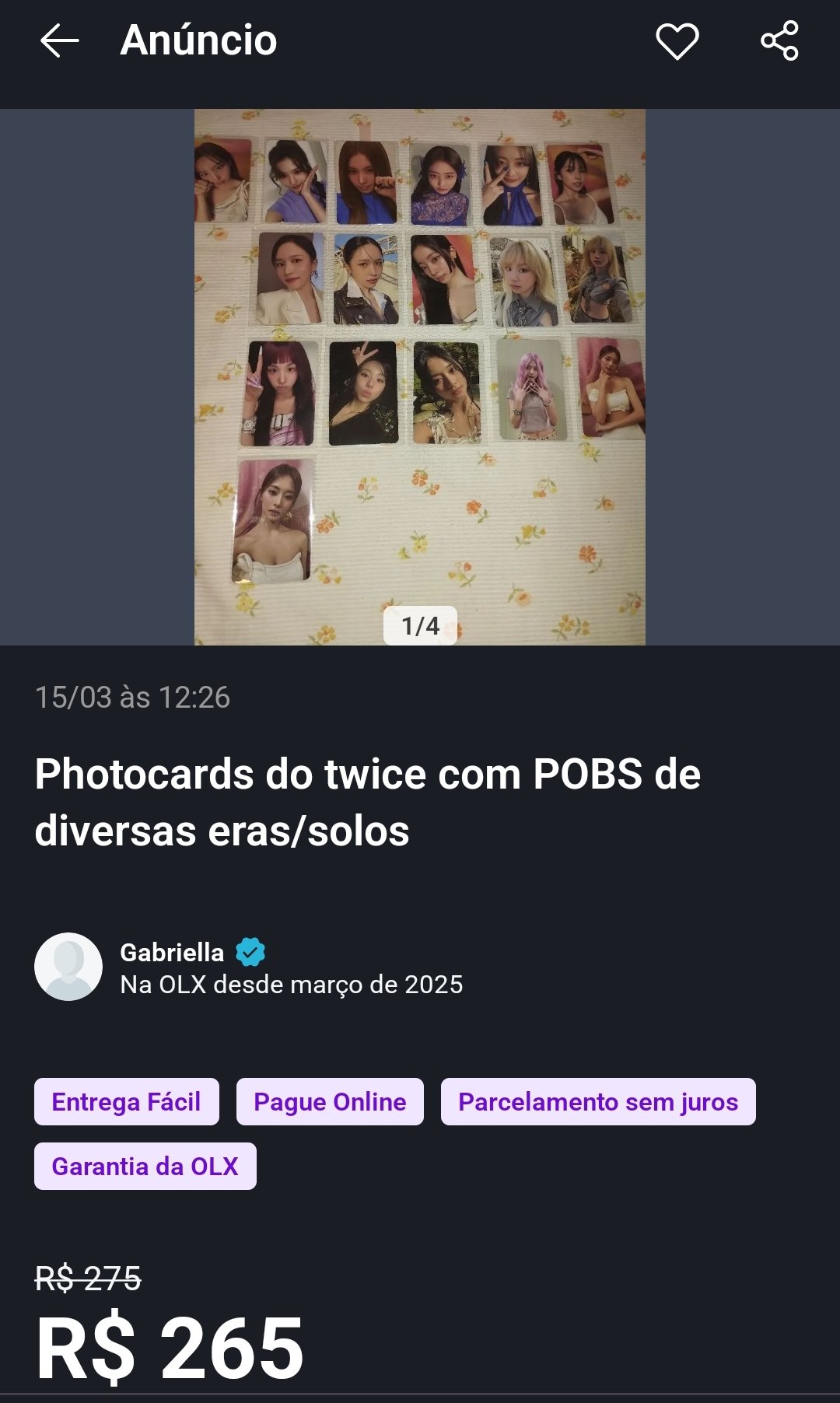This screenshot has width=840, height=1403.
Task: Check the Garantia da OLX chip
Action: [145, 1166]
